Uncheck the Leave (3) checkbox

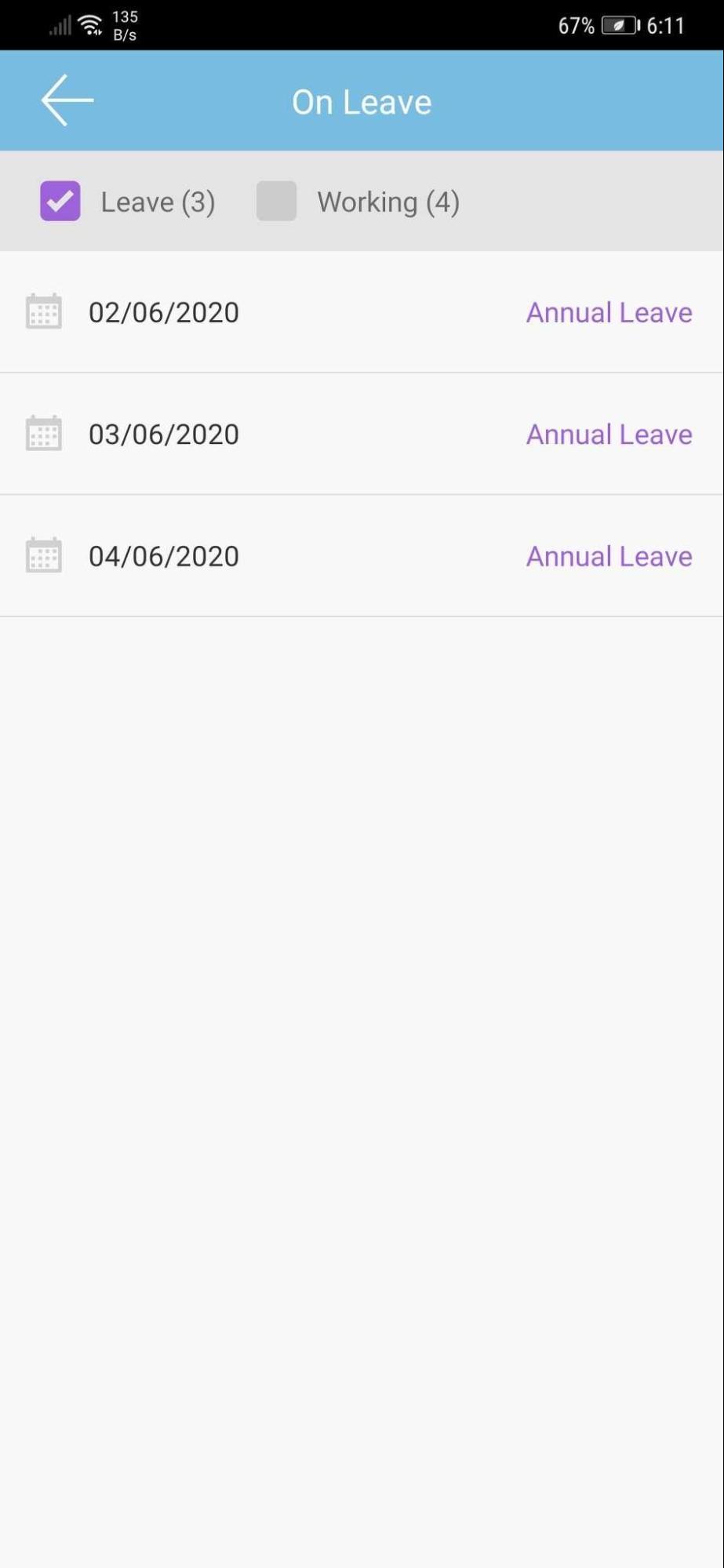(x=60, y=201)
